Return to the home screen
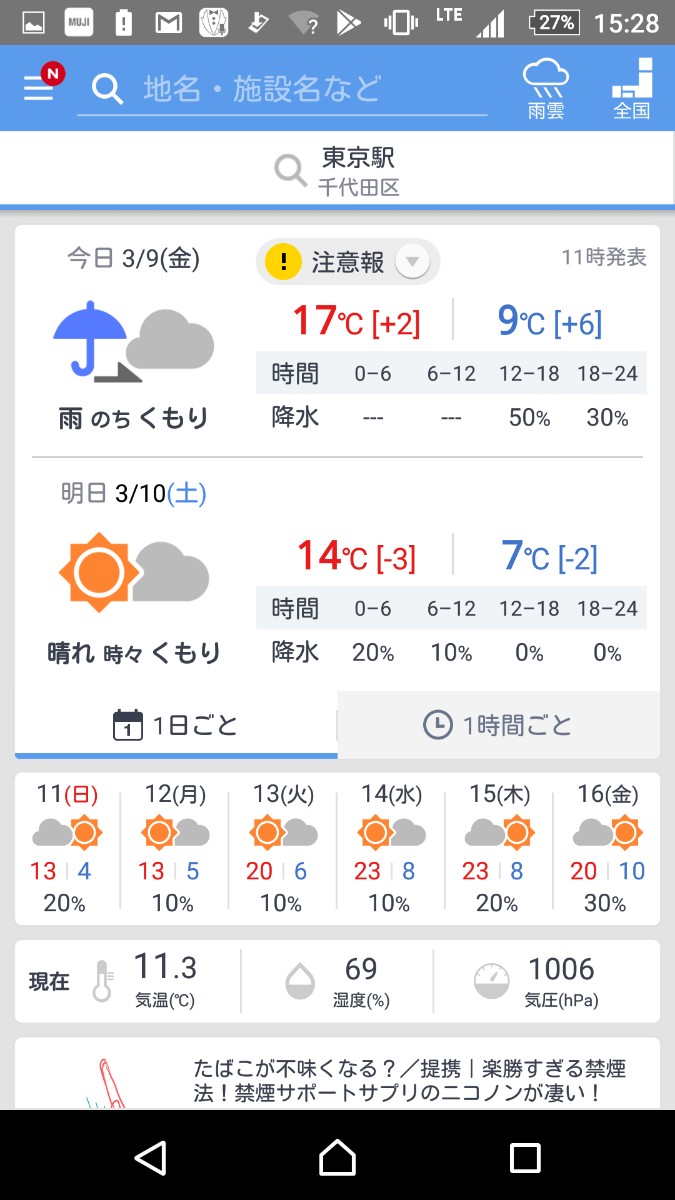Screen dimensions: 675x1200 coord(337,1157)
